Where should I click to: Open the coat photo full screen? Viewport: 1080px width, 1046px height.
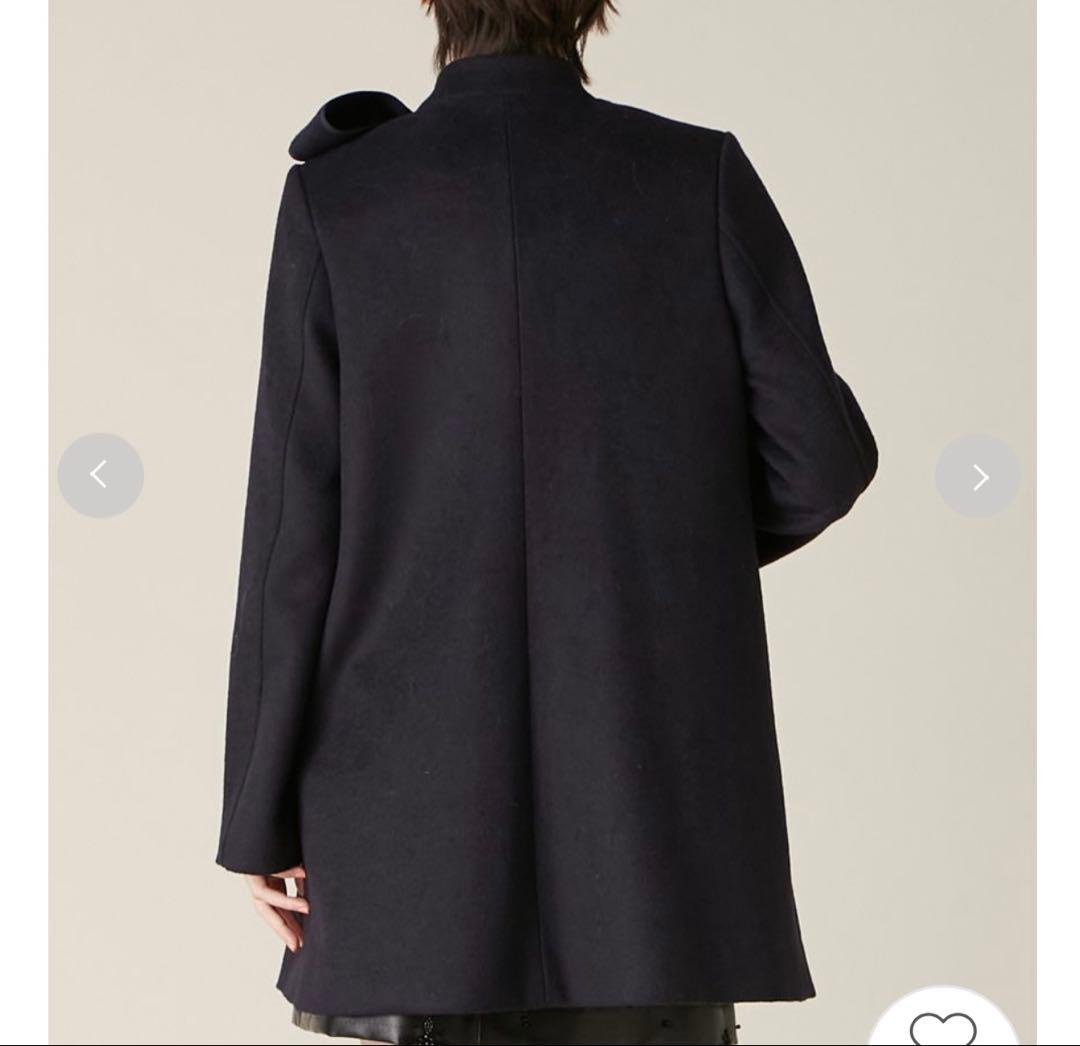click(540, 500)
